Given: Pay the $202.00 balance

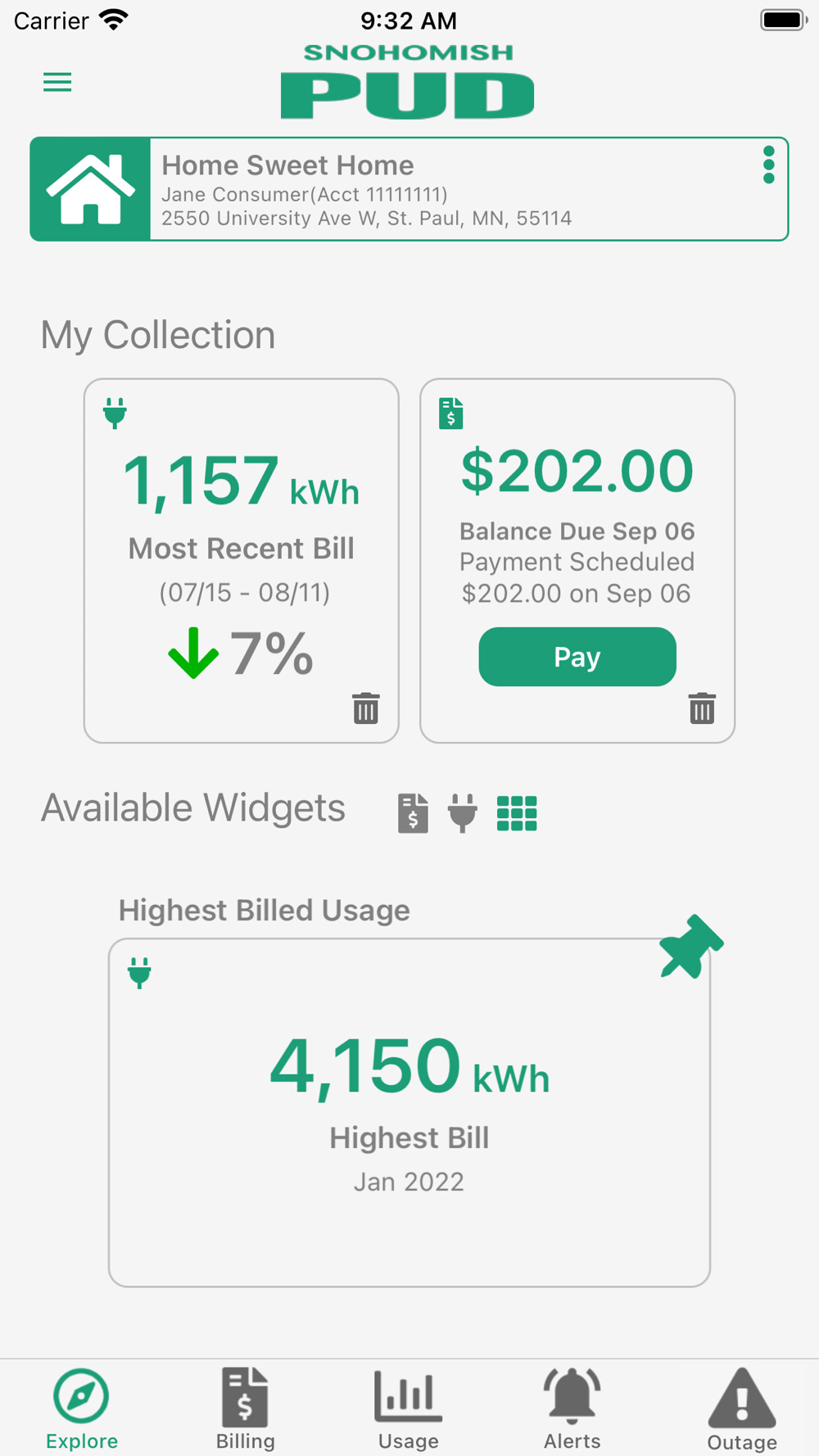Looking at the screenshot, I should (x=577, y=657).
